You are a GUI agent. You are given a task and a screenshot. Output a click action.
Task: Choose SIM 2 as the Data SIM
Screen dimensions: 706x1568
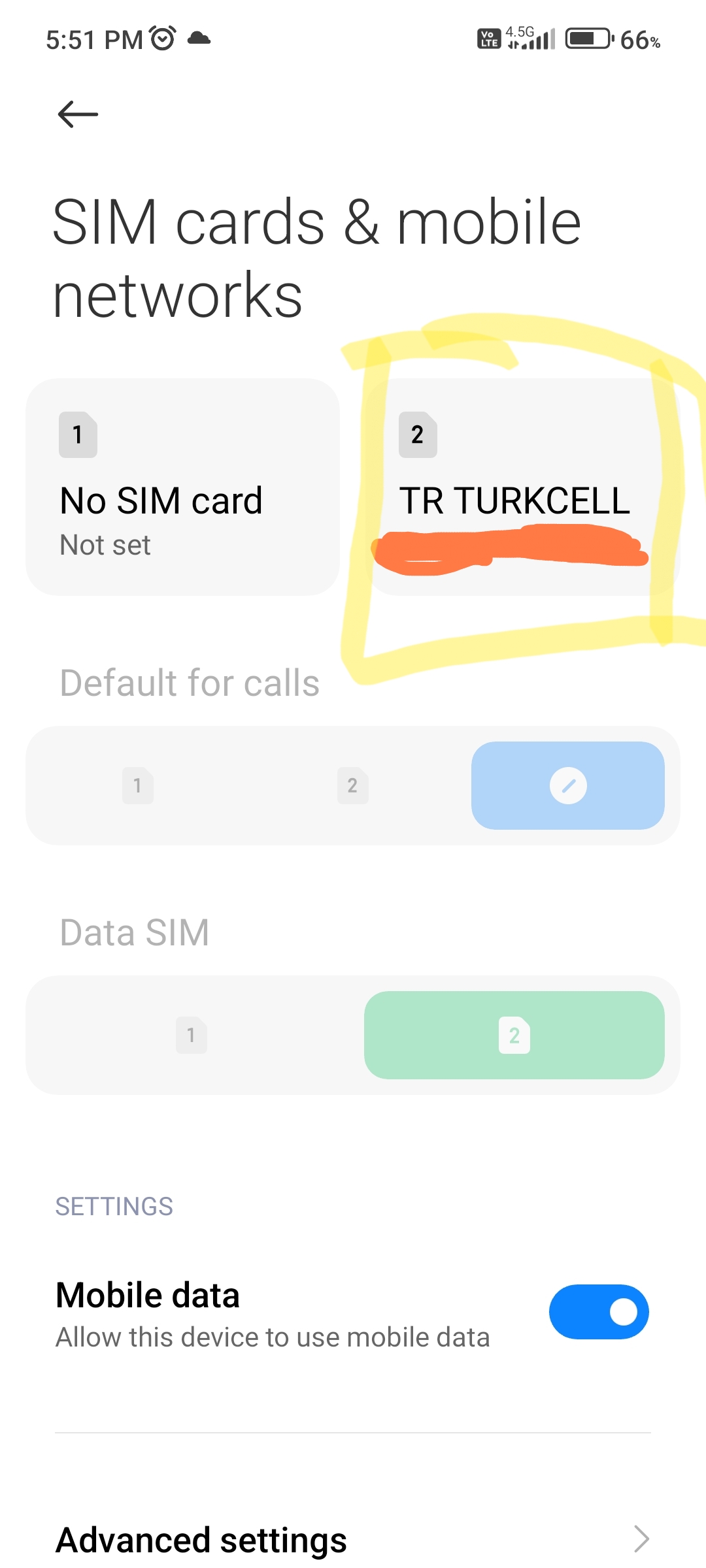514,1035
